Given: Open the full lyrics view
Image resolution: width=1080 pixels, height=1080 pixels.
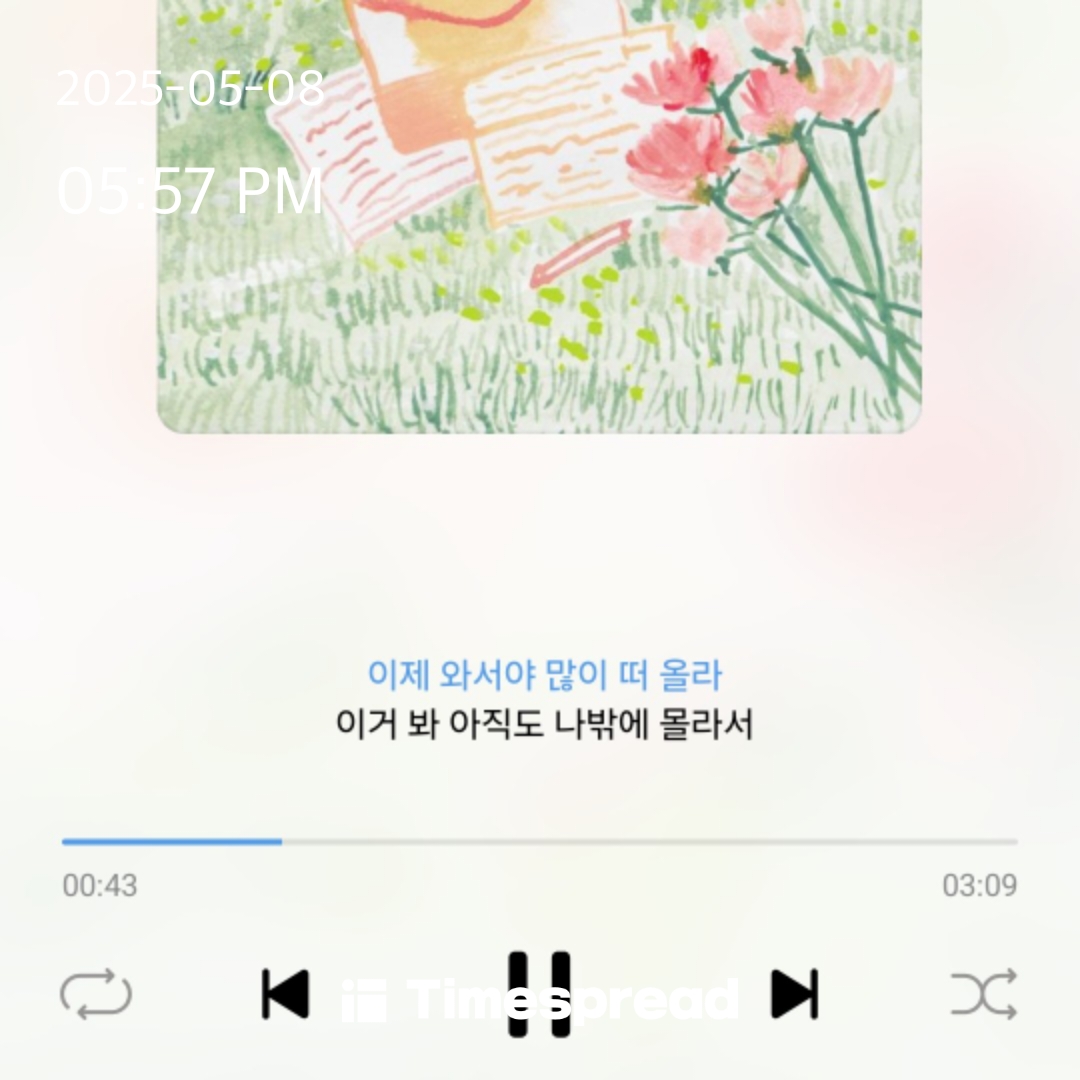Looking at the screenshot, I should click(x=543, y=700).
